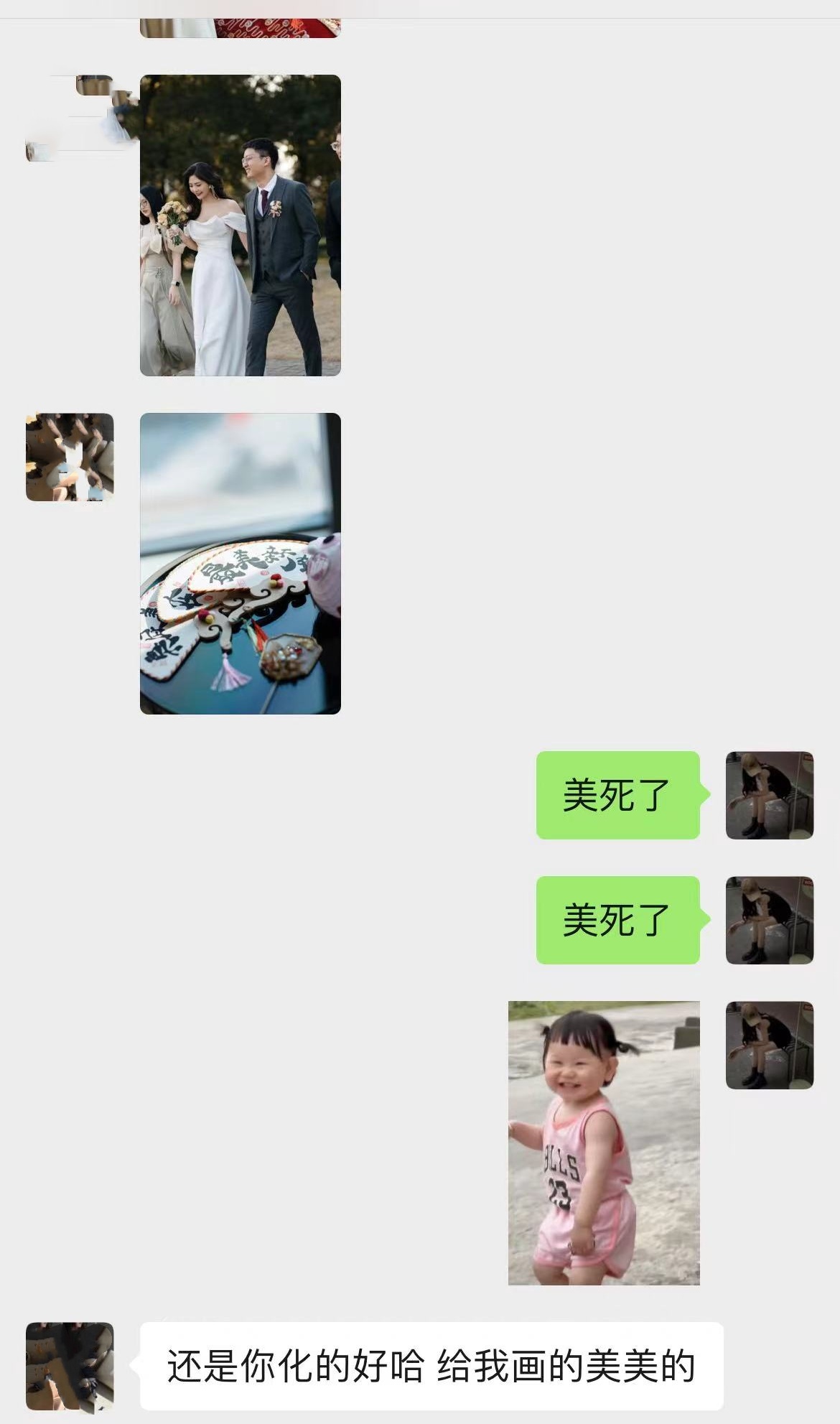Tap contact avatar beside 还是你化的好哈 message
Screen dimensions: 840x1424
click(70, 1365)
